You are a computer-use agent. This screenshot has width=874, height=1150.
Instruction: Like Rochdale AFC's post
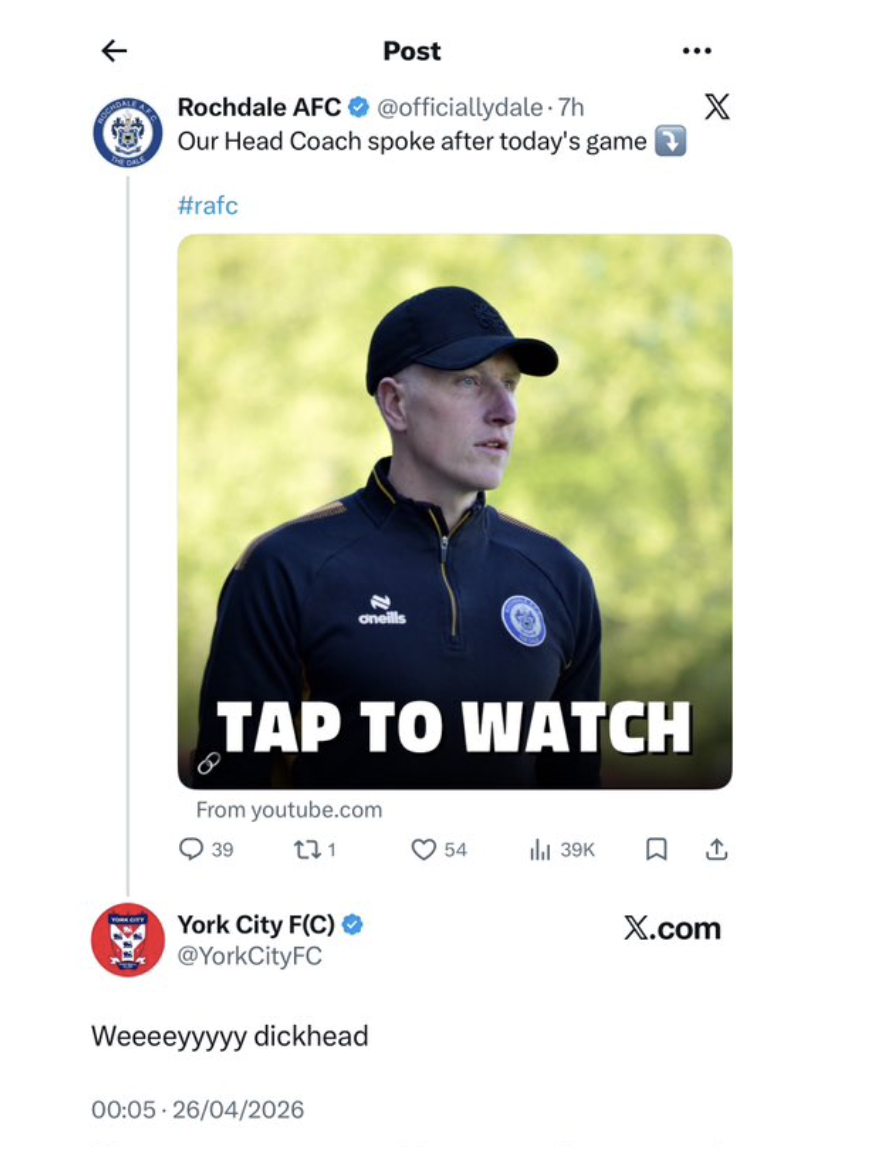(x=424, y=849)
